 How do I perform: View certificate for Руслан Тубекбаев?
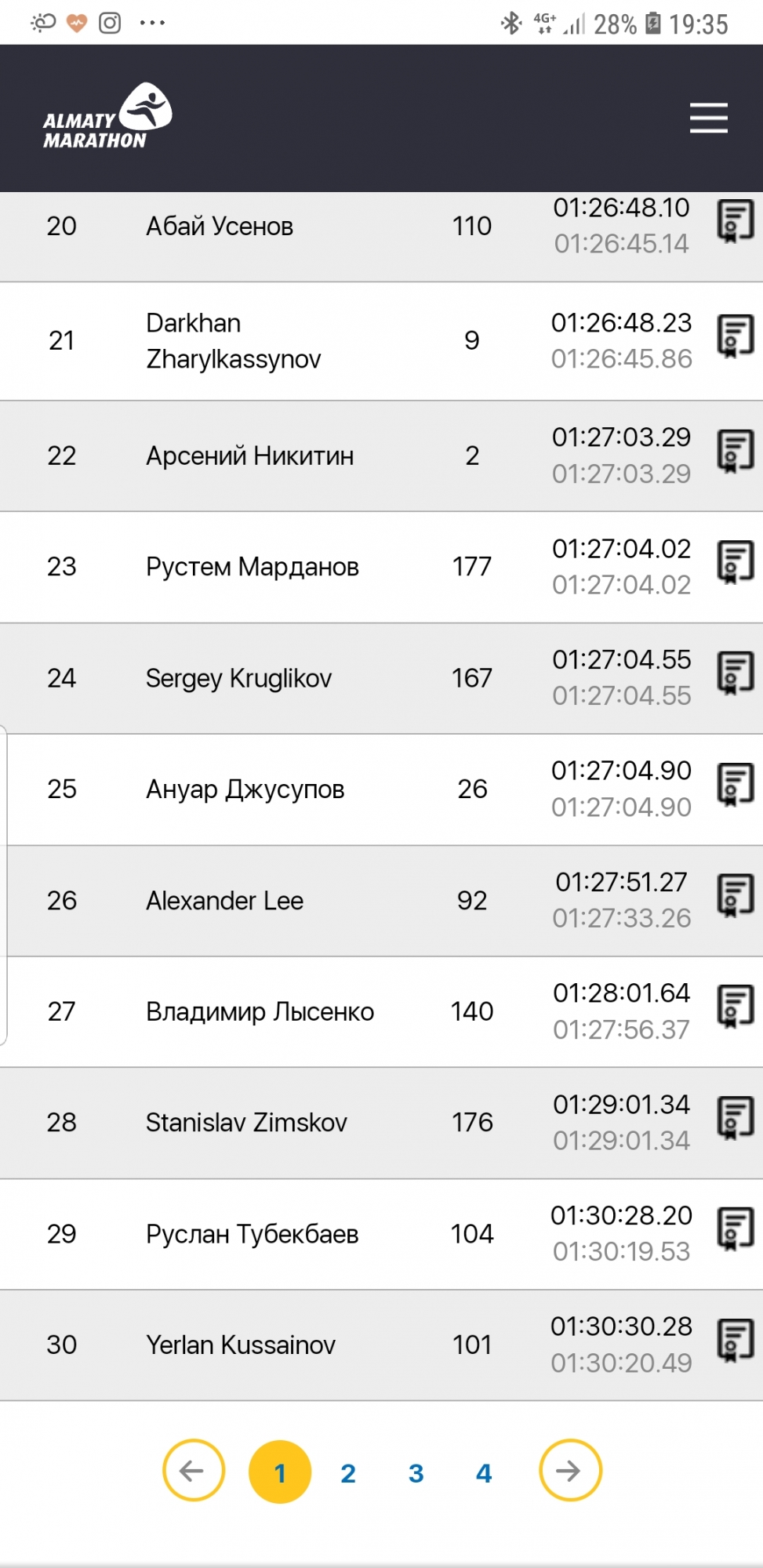735,1230
